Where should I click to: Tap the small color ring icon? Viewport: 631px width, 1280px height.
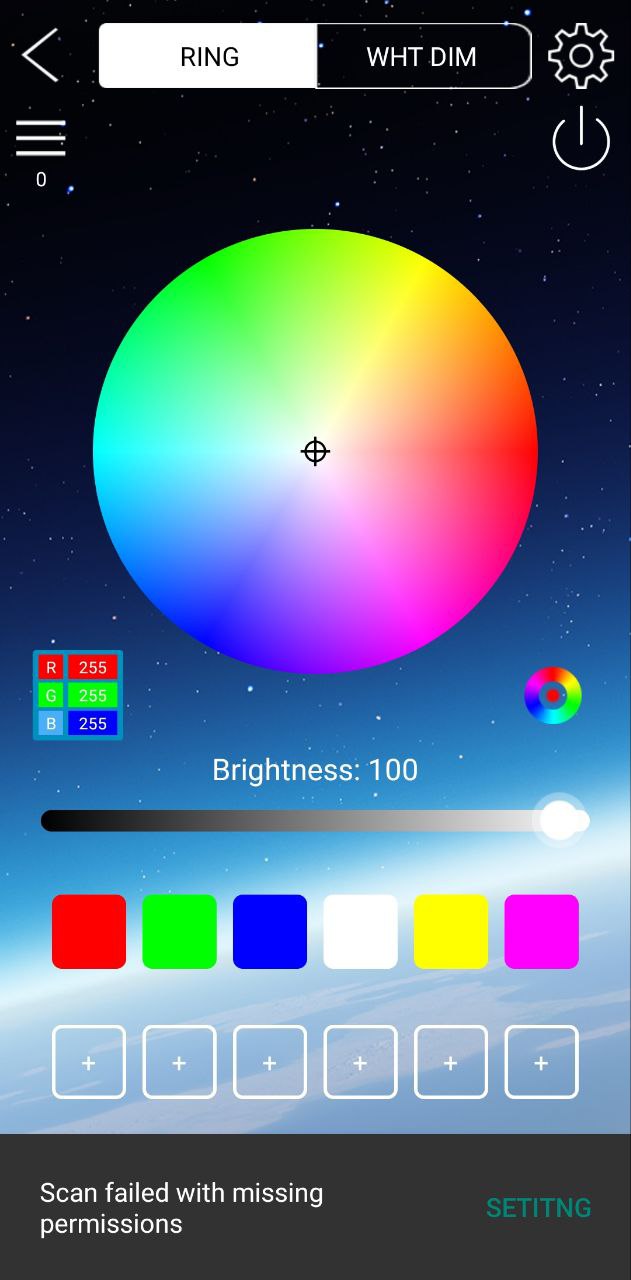553,695
